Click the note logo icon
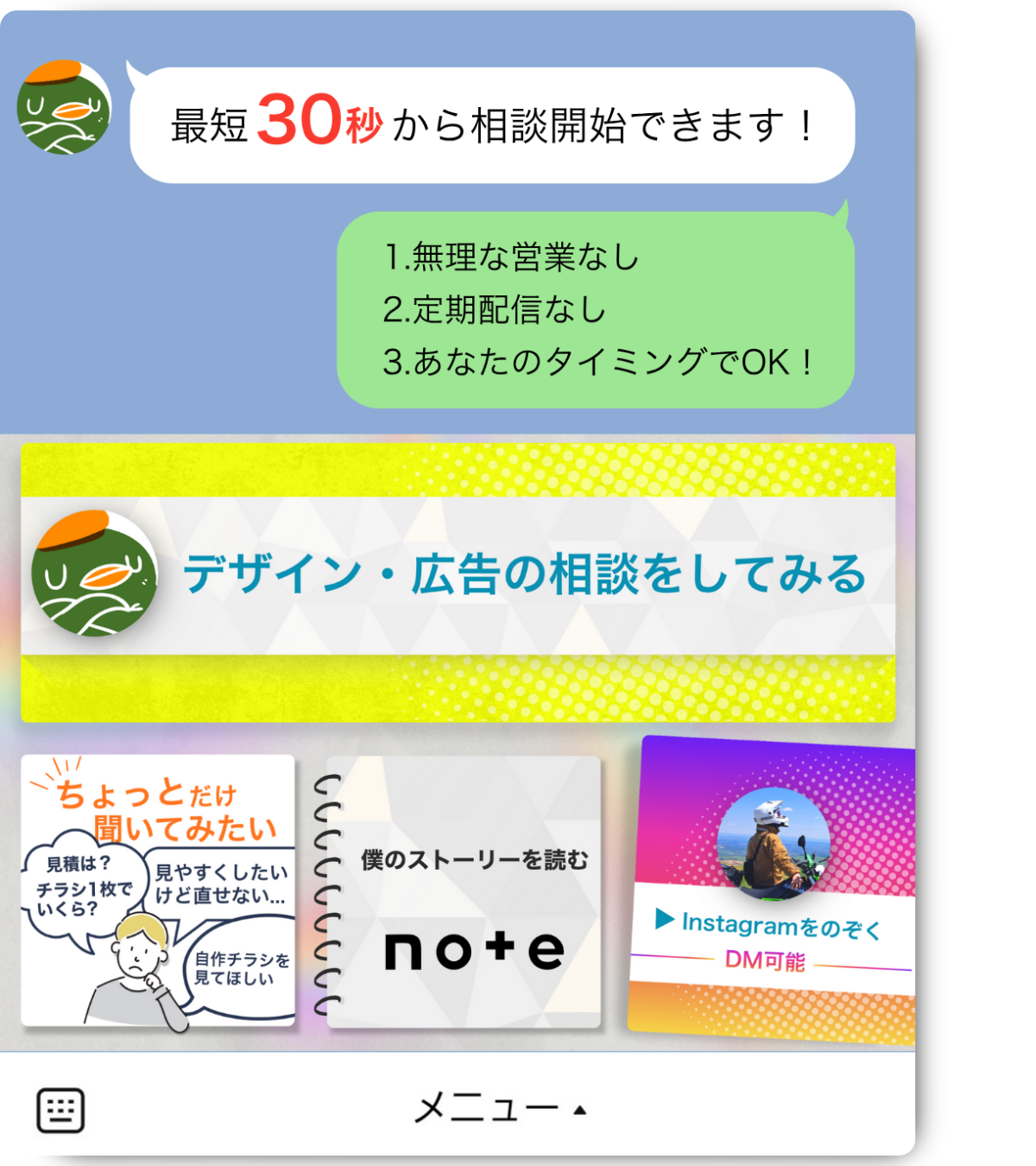The height and width of the screenshot is (1166, 1036). click(x=476, y=948)
